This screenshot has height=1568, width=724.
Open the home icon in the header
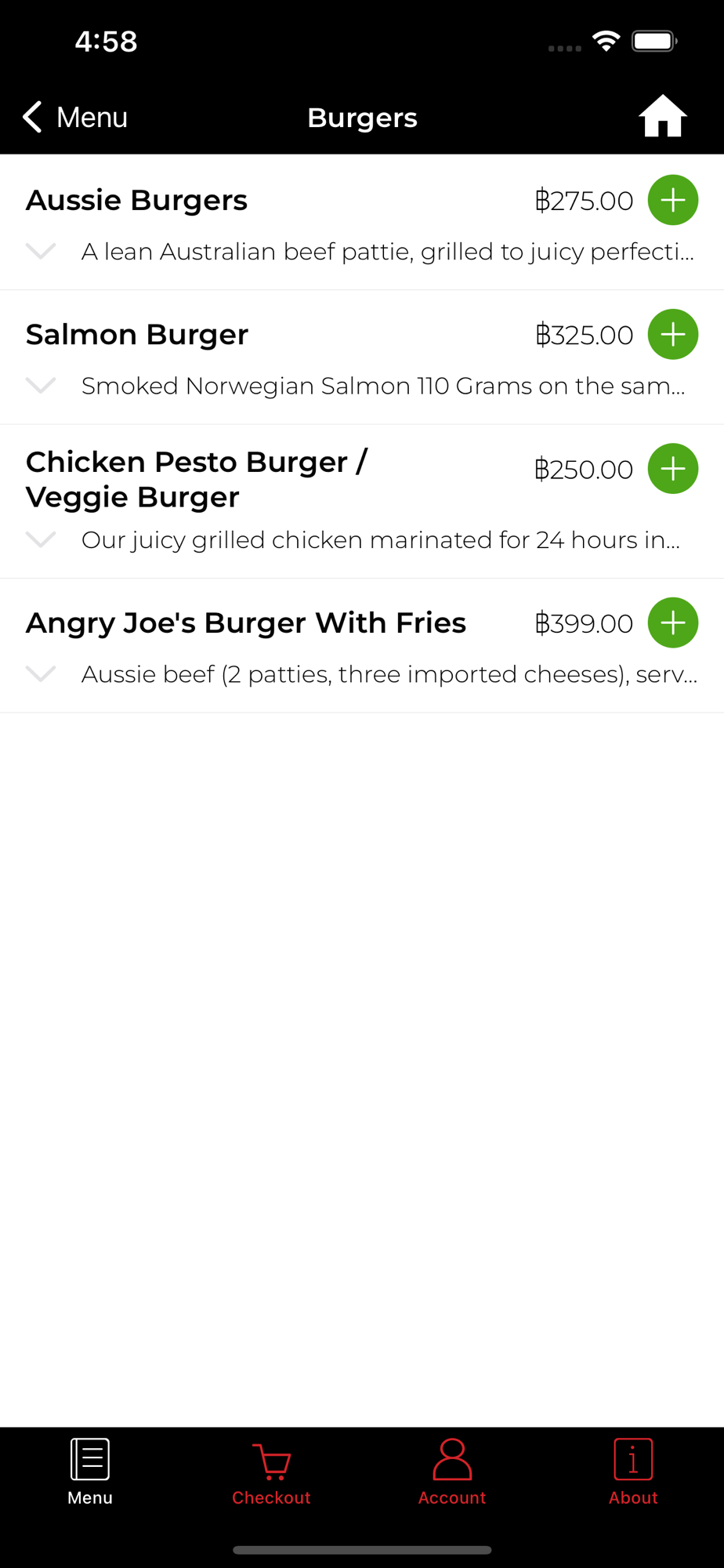(x=662, y=117)
